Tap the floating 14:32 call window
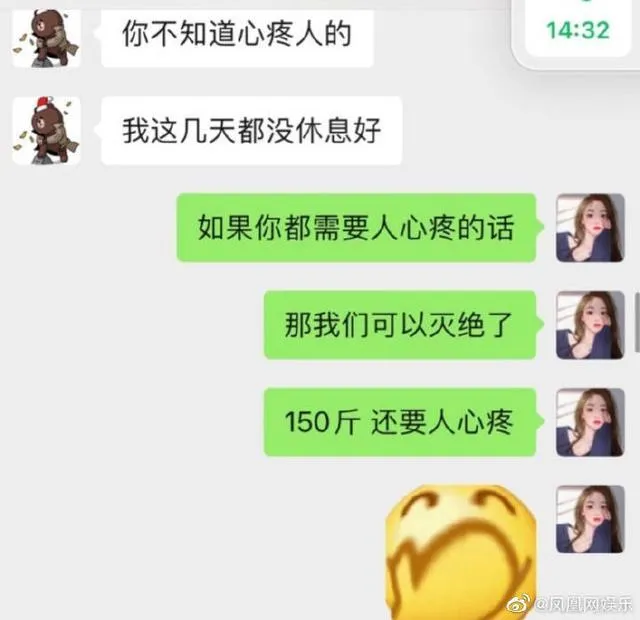 tap(577, 30)
